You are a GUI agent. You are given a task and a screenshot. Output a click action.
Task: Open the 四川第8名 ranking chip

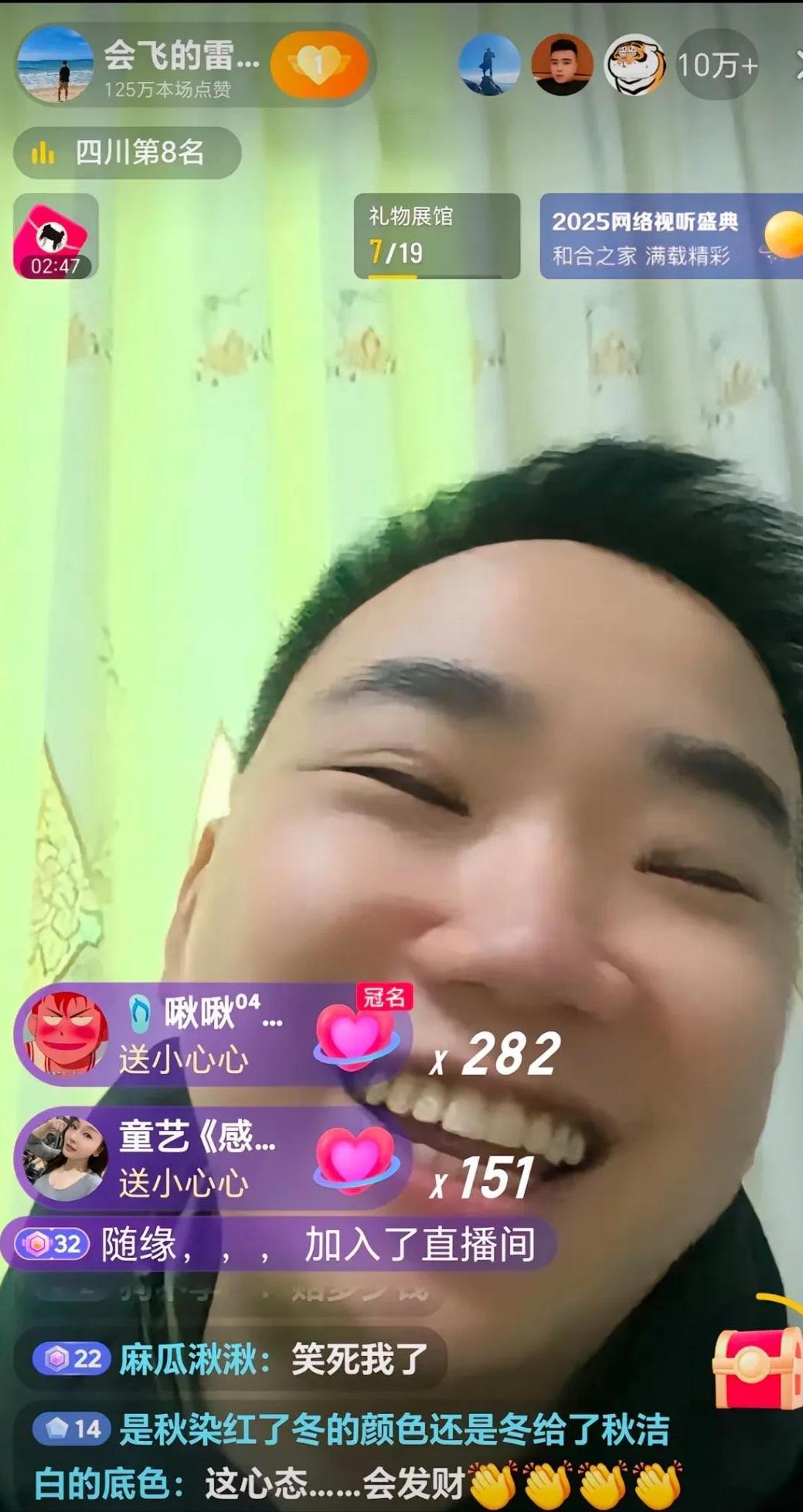pyautogui.click(x=128, y=153)
